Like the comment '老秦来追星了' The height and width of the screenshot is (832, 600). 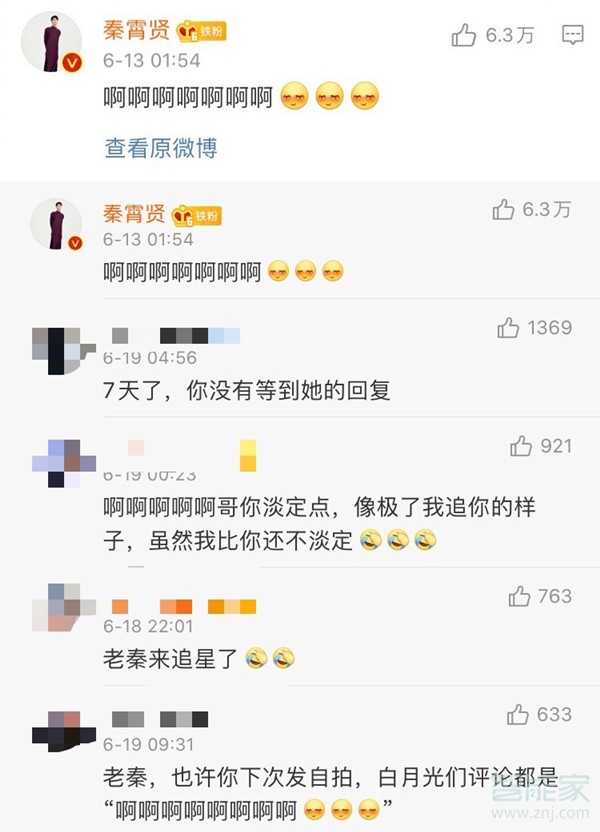519,596
